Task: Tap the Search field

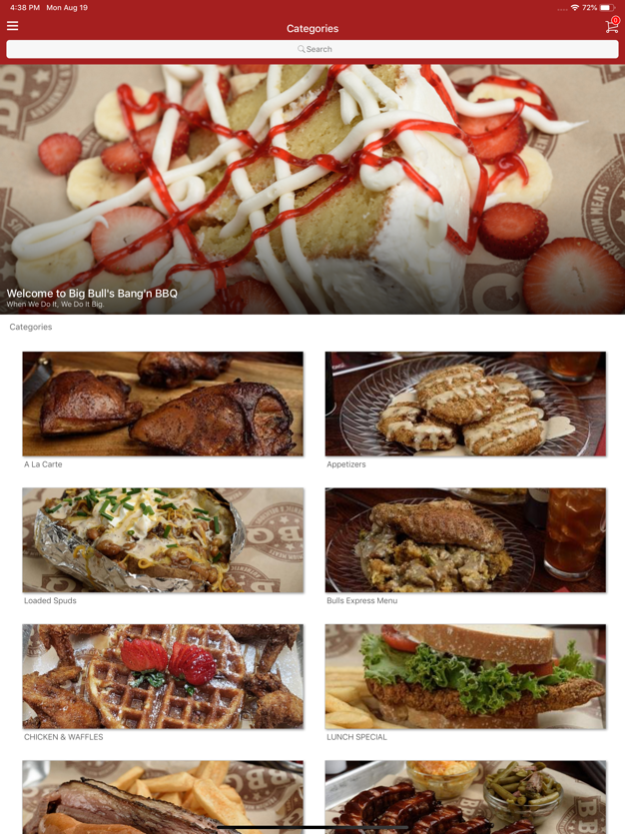Action: (x=312, y=49)
